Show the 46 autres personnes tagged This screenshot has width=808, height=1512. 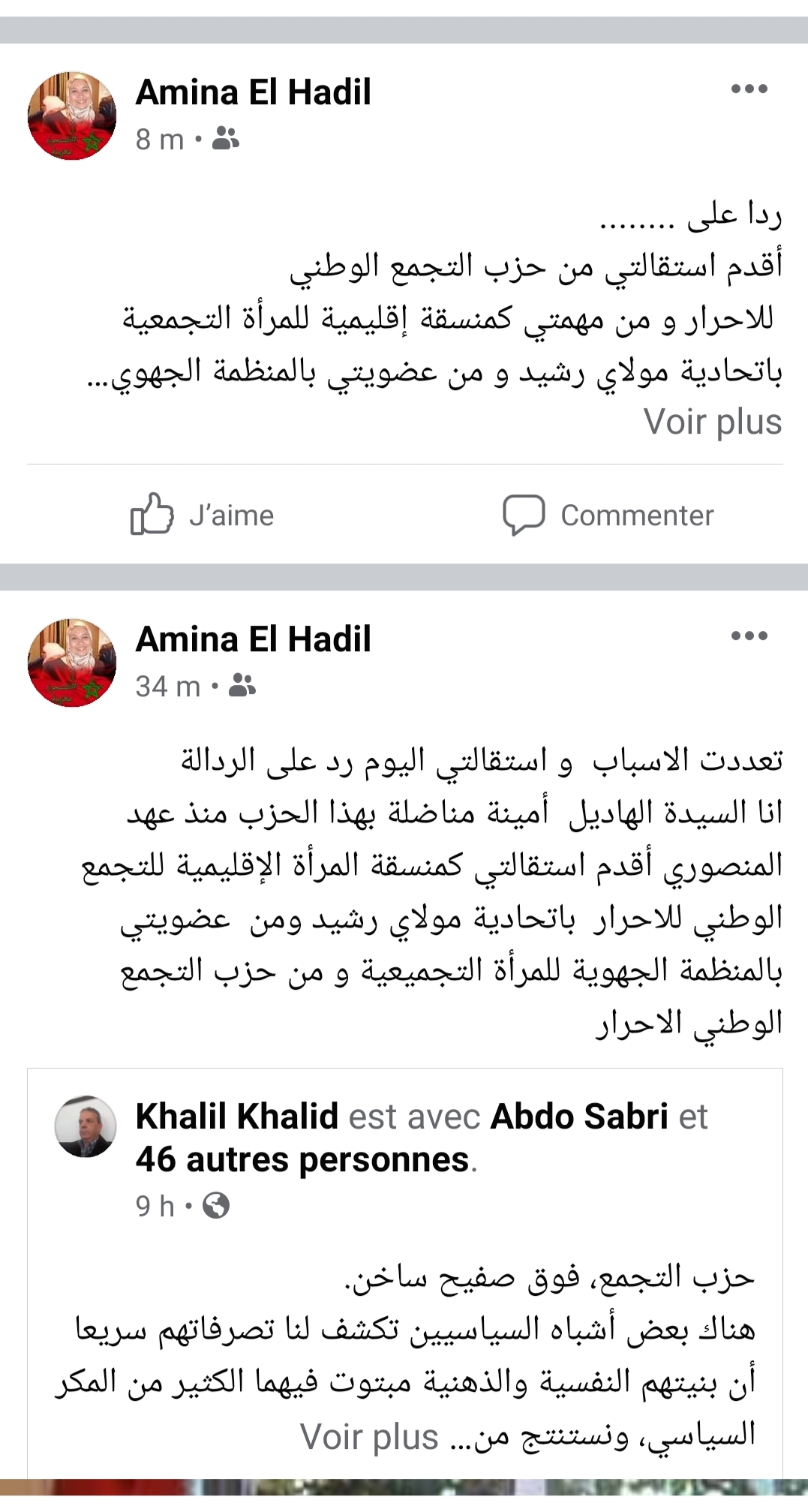(302, 1160)
